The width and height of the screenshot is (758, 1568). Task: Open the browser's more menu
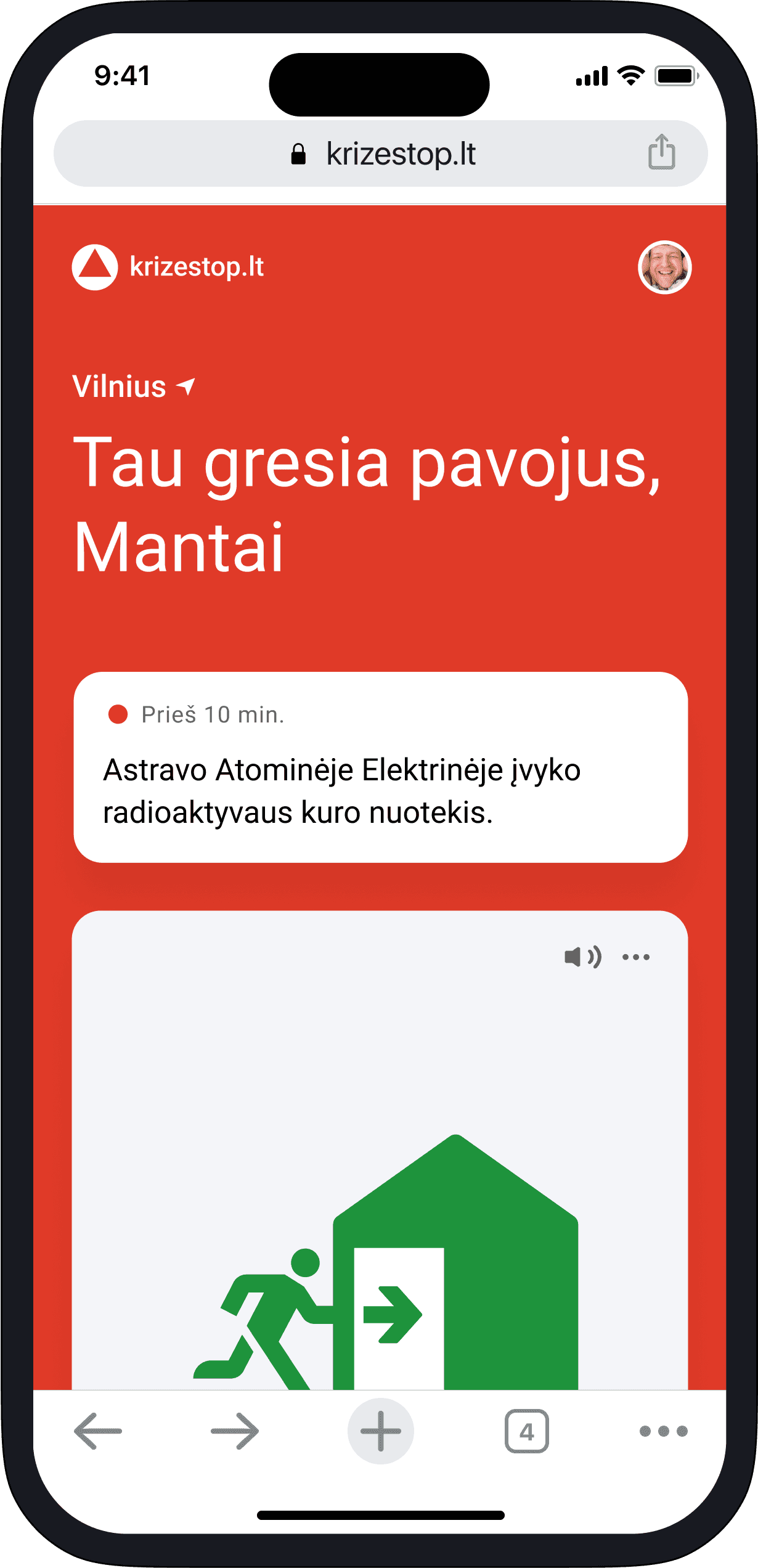pos(663,1431)
